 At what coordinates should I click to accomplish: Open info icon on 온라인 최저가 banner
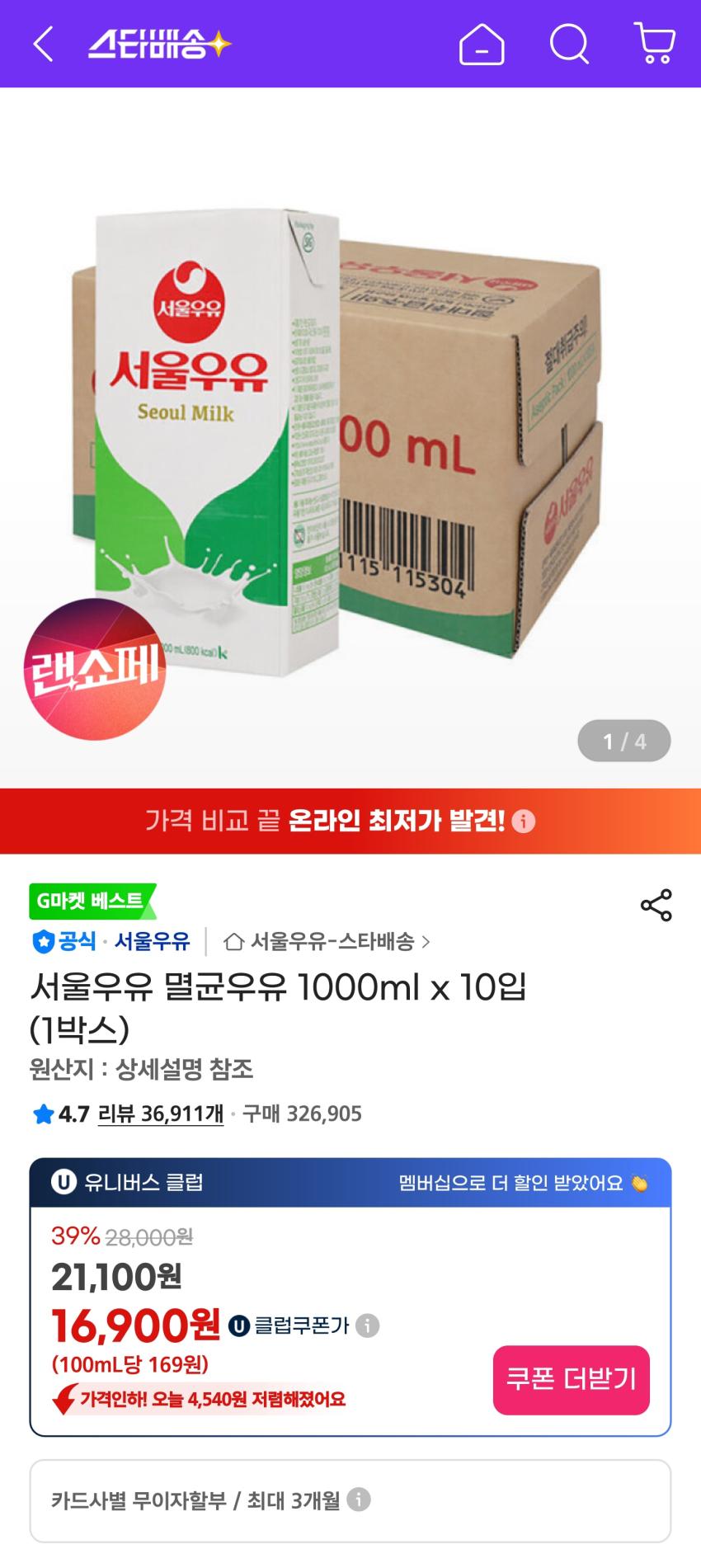pyautogui.click(x=524, y=822)
